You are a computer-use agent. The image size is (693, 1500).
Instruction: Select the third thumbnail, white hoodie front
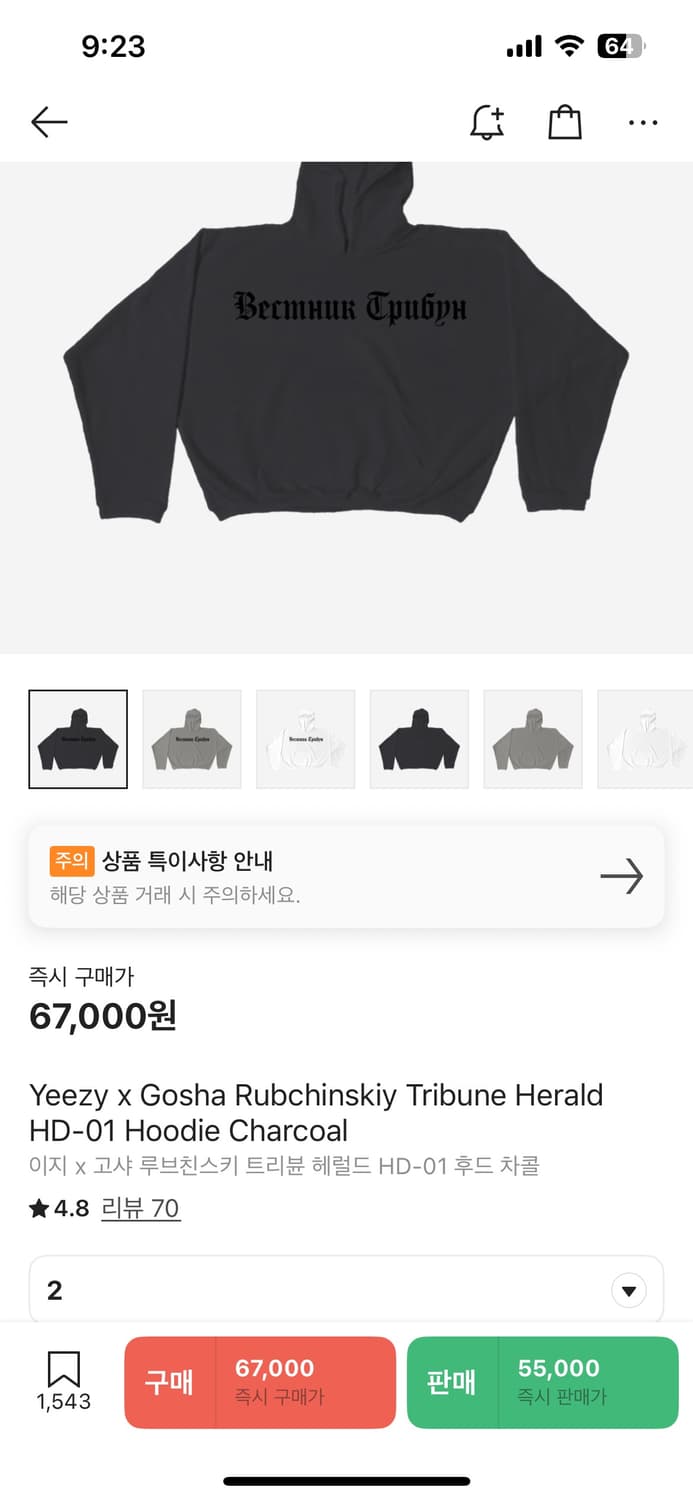(306, 739)
